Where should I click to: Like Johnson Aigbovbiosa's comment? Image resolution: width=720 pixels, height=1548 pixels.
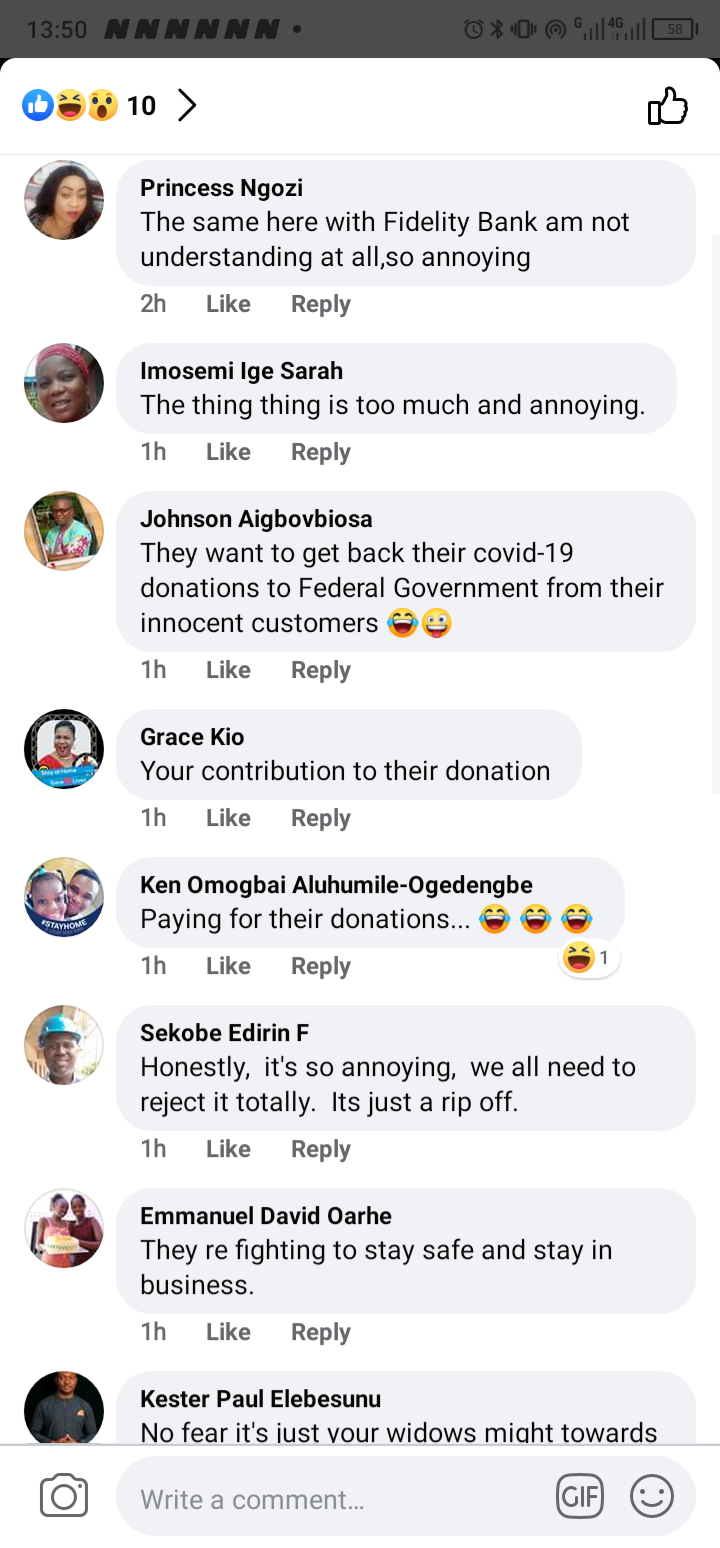(x=228, y=670)
